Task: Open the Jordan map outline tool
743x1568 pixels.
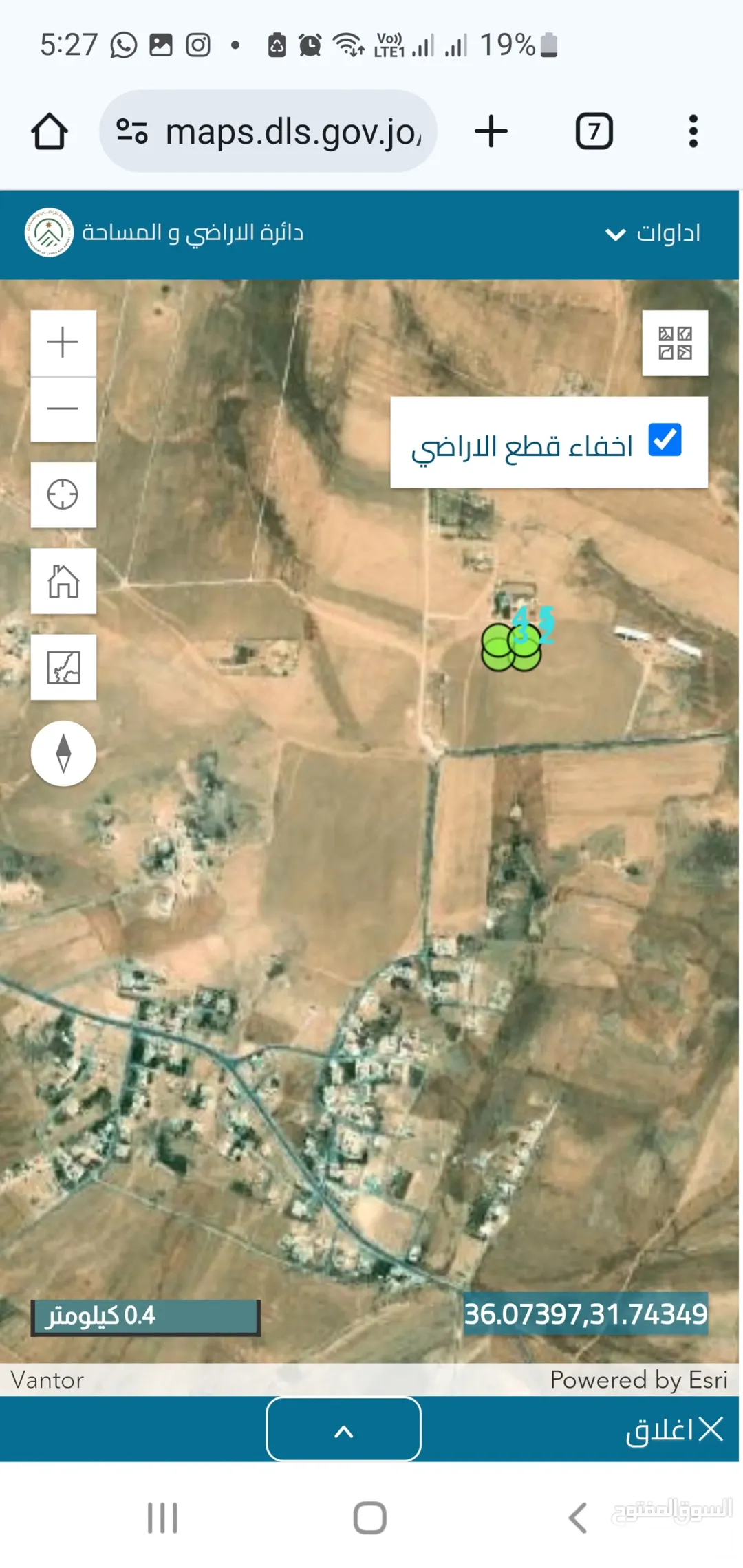Action: click(x=63, y=667)
